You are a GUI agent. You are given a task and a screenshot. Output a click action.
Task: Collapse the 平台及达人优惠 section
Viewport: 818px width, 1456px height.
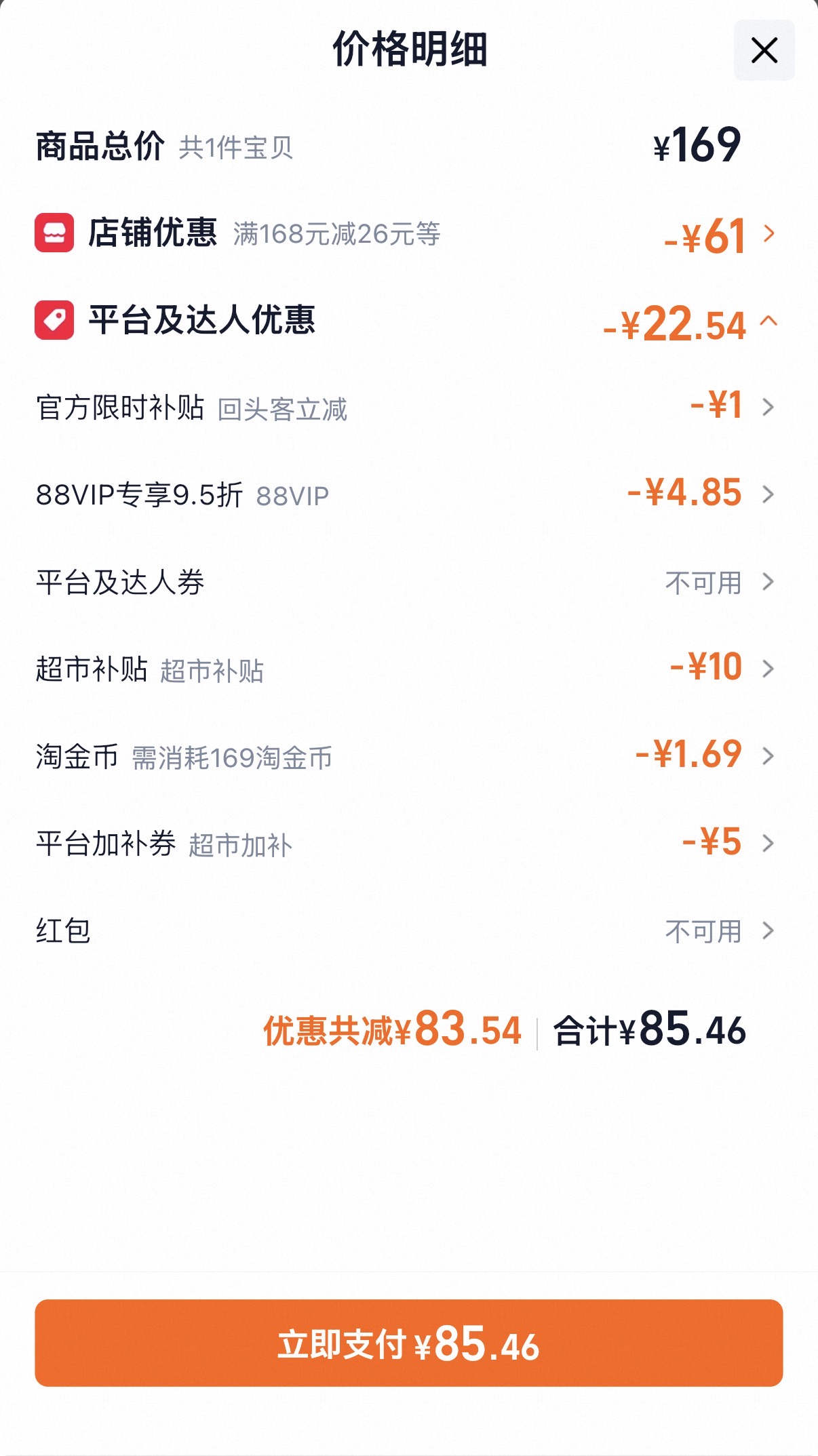[409, 321]
